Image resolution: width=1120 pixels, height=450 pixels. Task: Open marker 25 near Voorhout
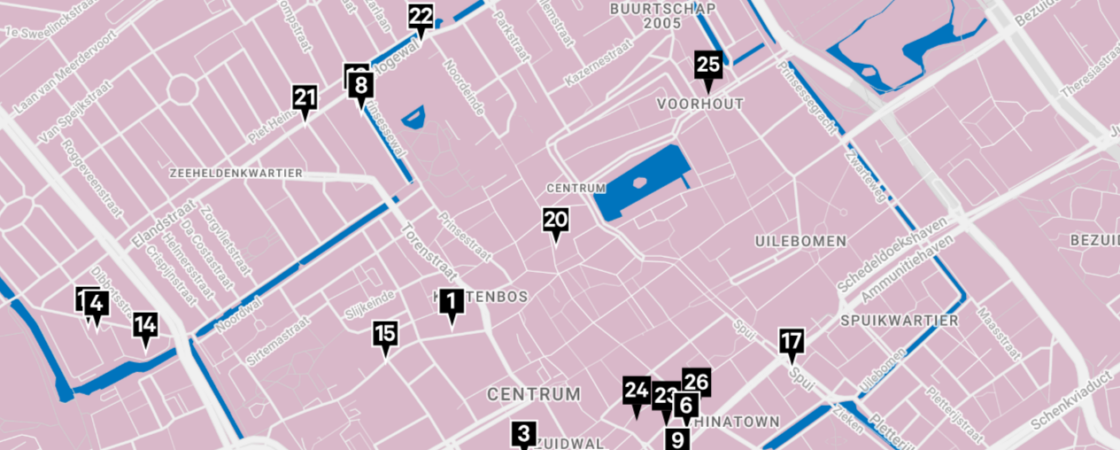point(708,67)
